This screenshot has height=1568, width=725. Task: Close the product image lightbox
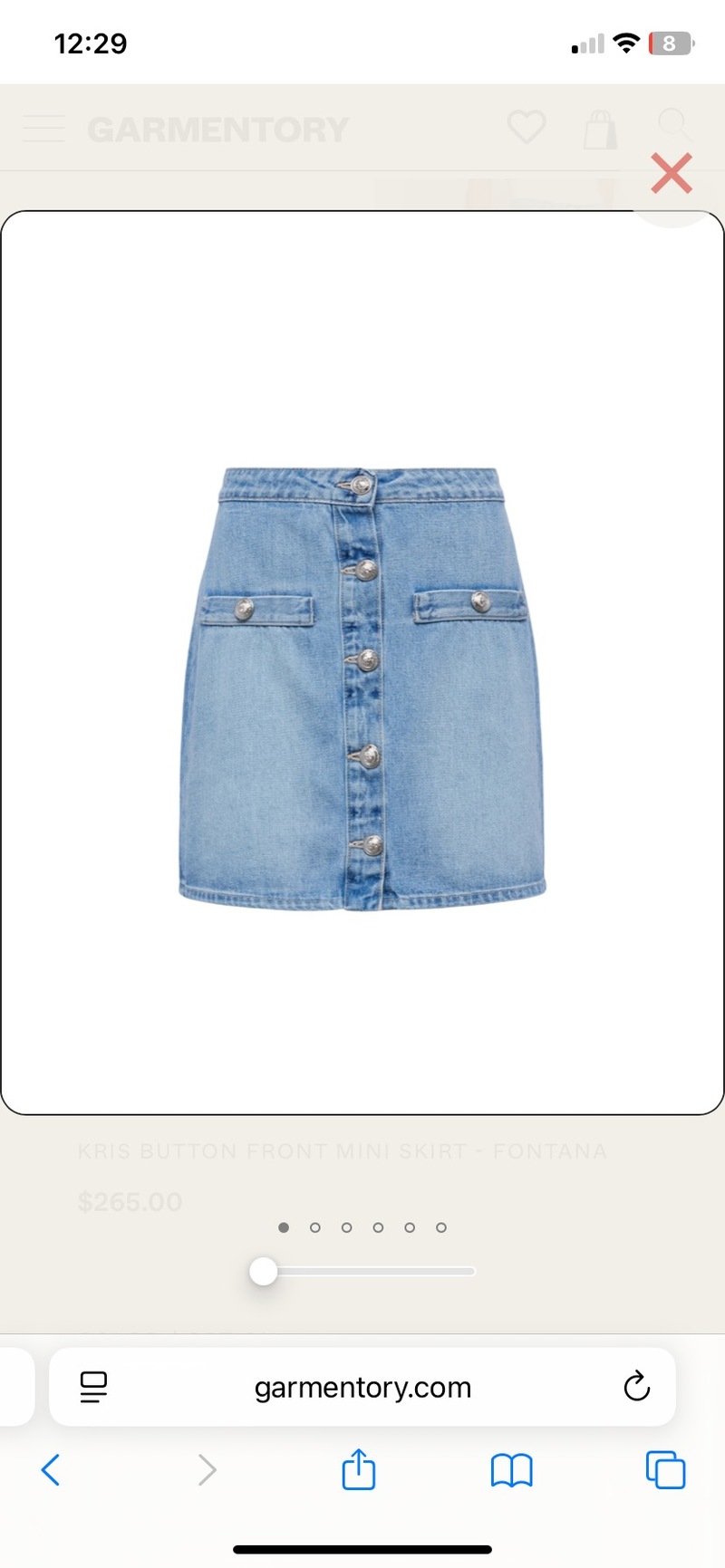pos(671,174)
